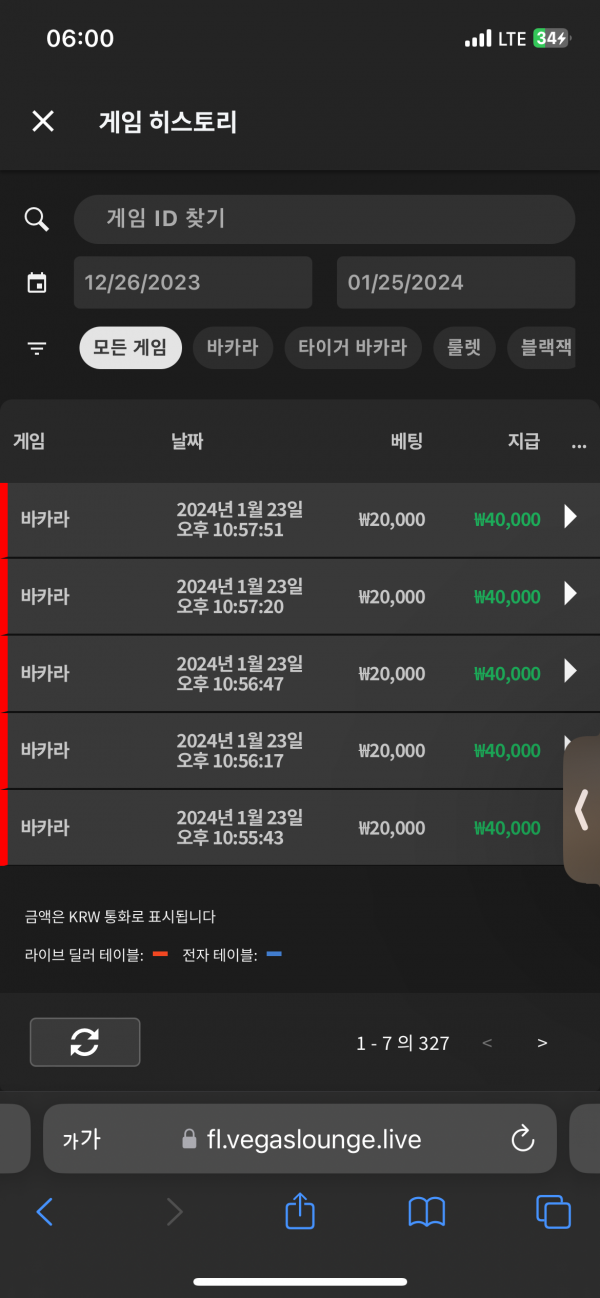Filter by 블랙잭 chip

click(x=541, y=348)
